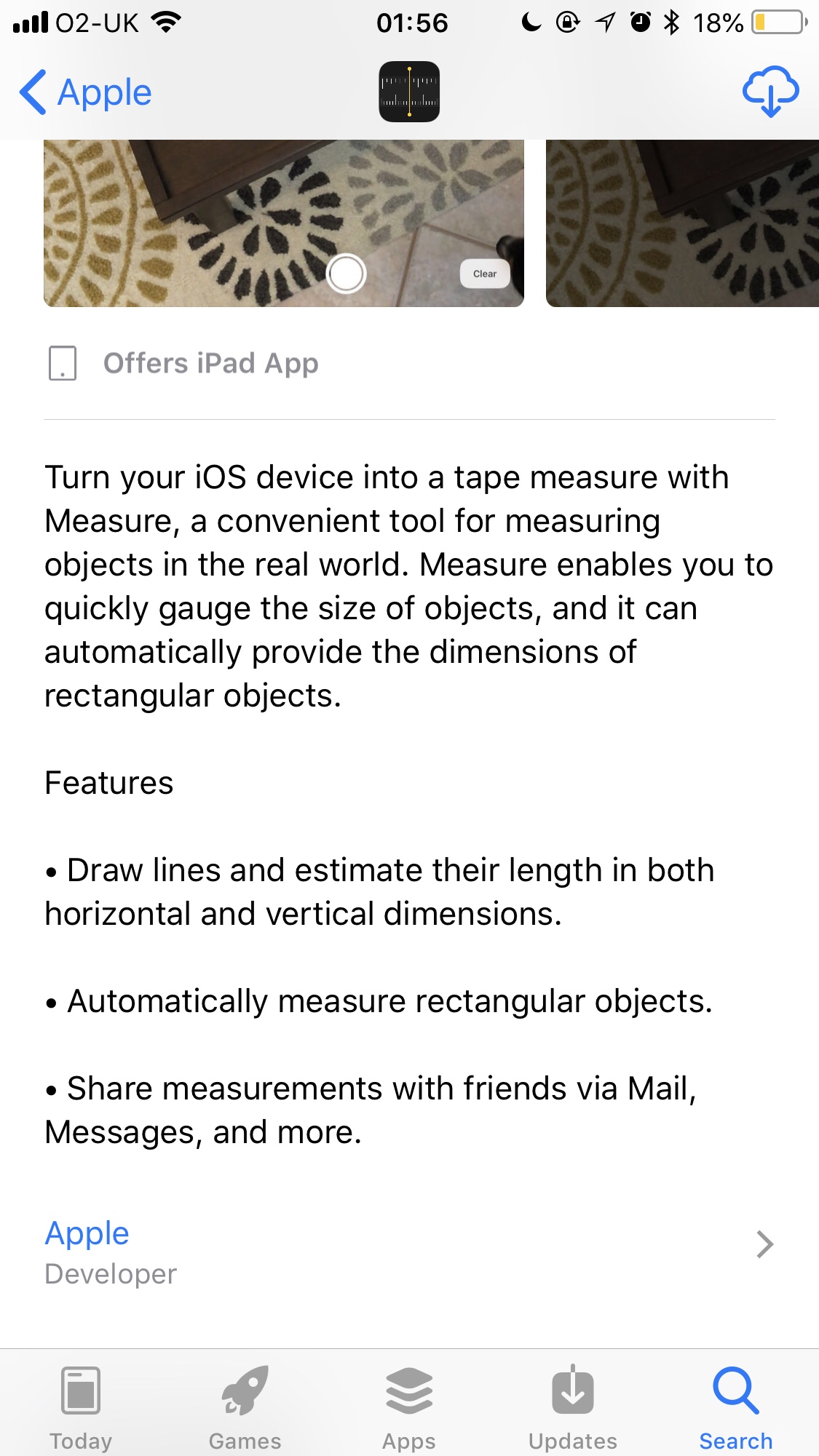
Task: Switch to the Apps tab
Action: point(409,1408)
